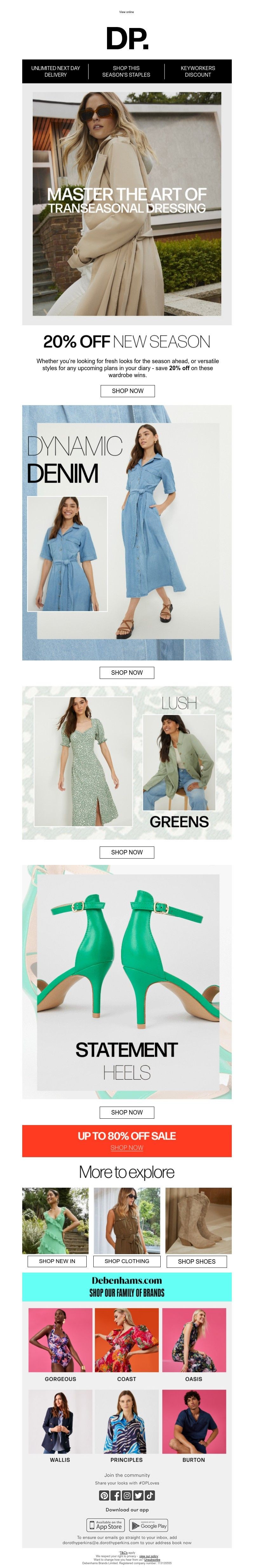
Task: Open the Instagram icon
Action: click(x=127, y=1495)
